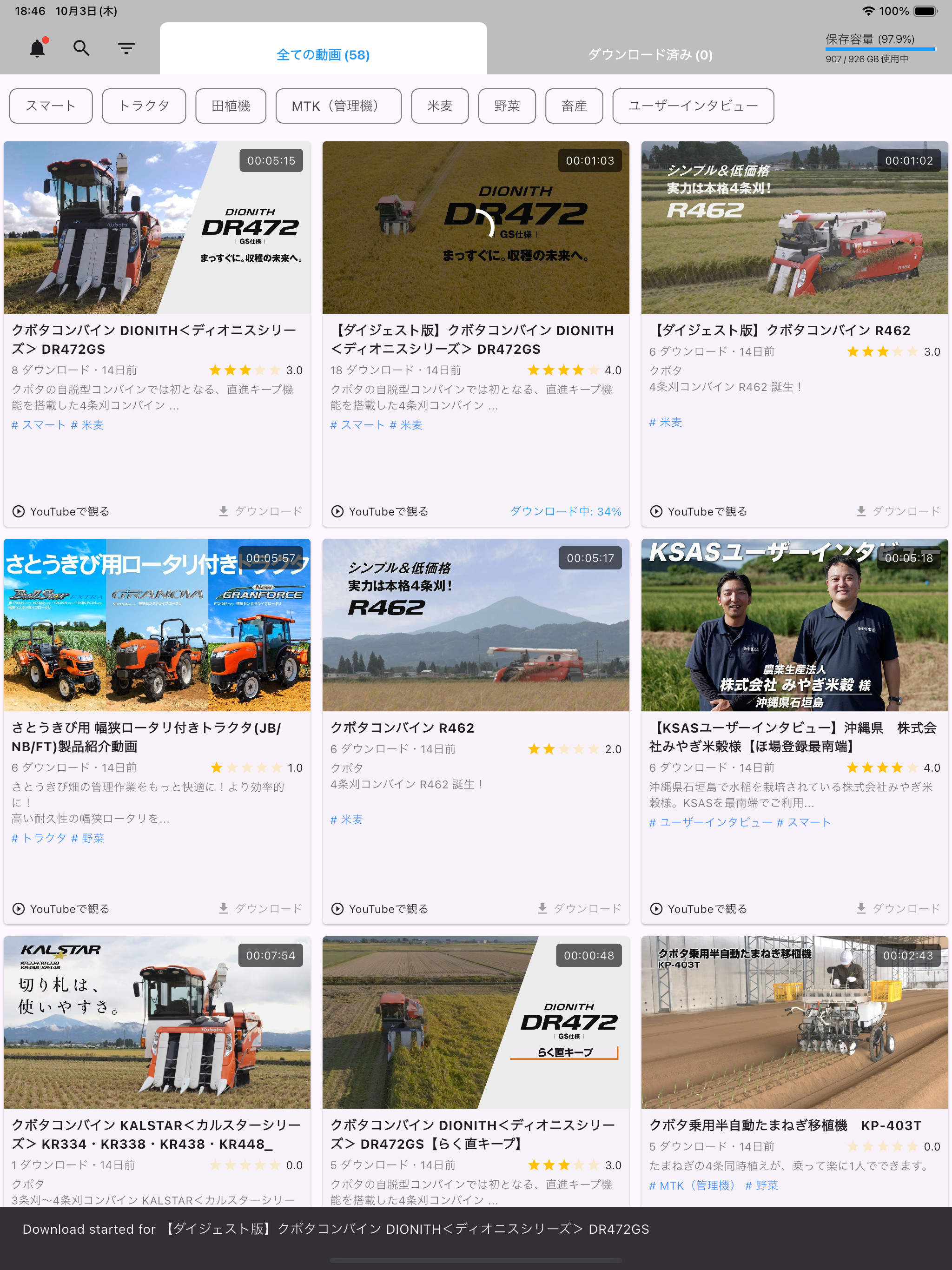Select the 田植機 chip

(x=230, y=106)
